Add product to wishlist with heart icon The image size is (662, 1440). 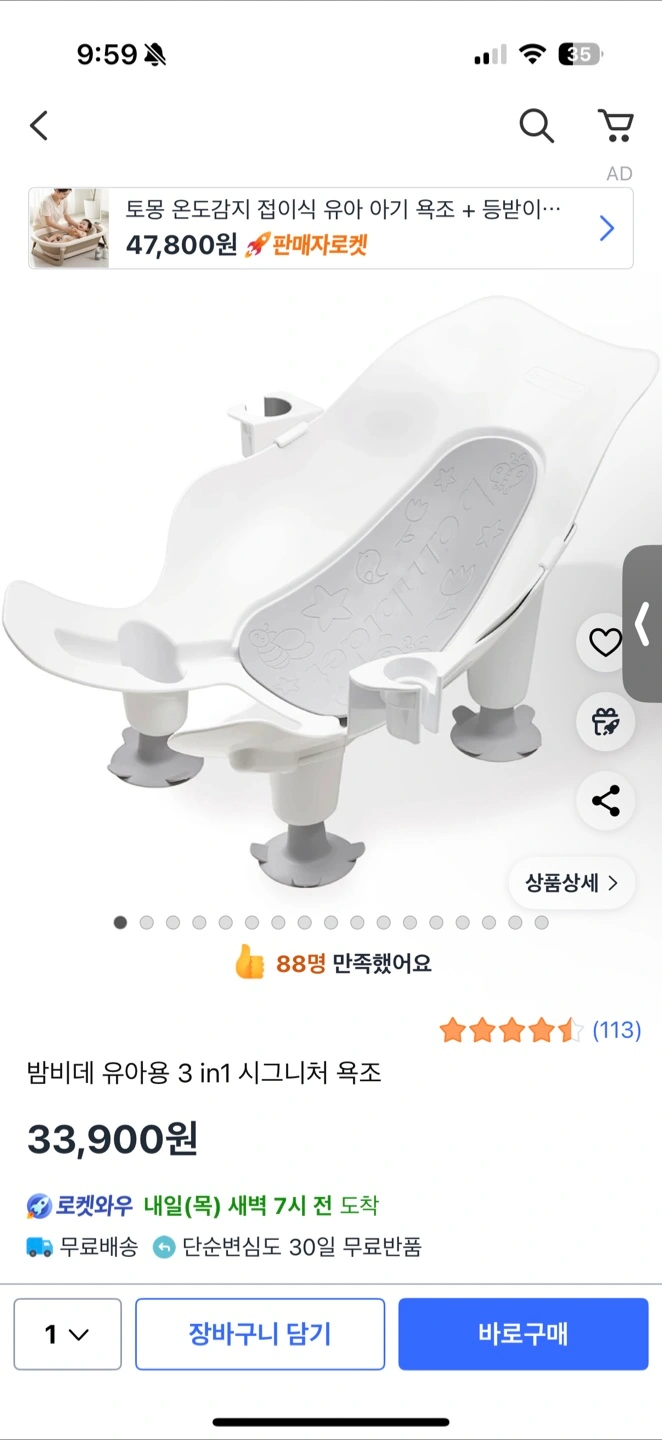[605, 642]
